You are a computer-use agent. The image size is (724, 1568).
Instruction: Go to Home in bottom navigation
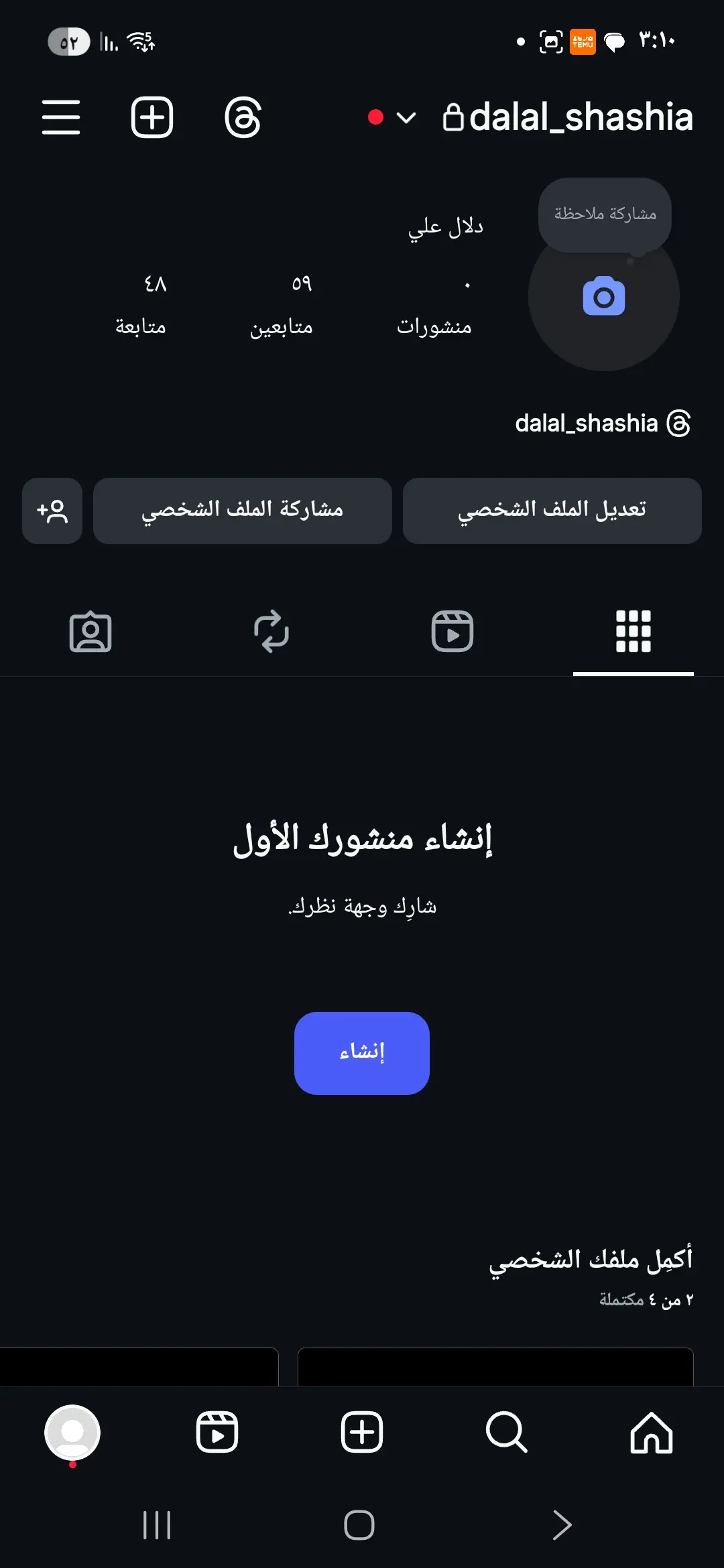[651, 1433]
